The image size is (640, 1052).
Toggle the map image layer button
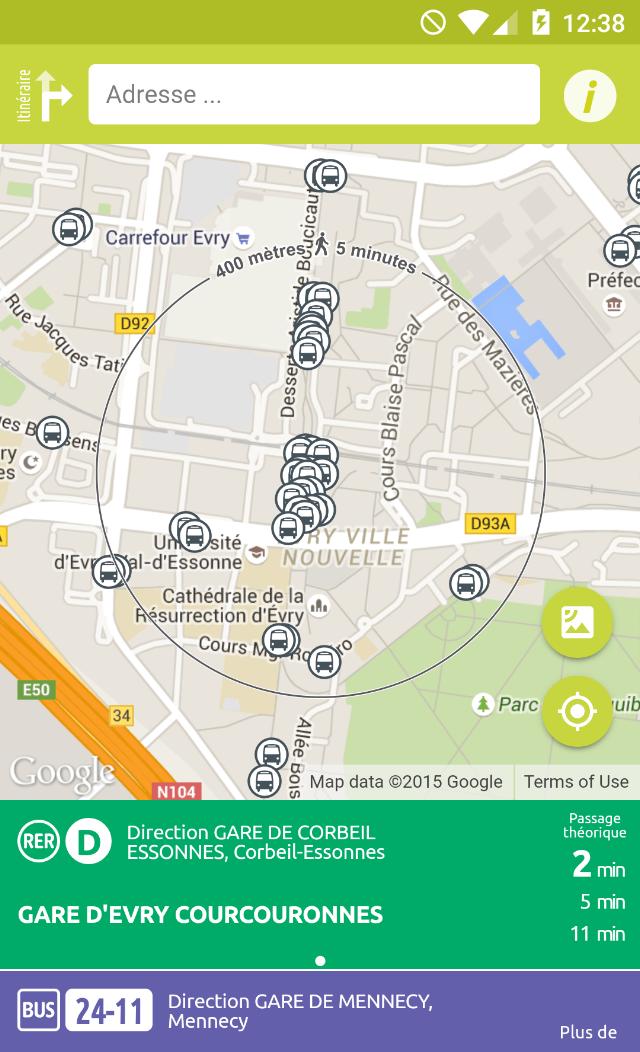click(x=577, y=622)
